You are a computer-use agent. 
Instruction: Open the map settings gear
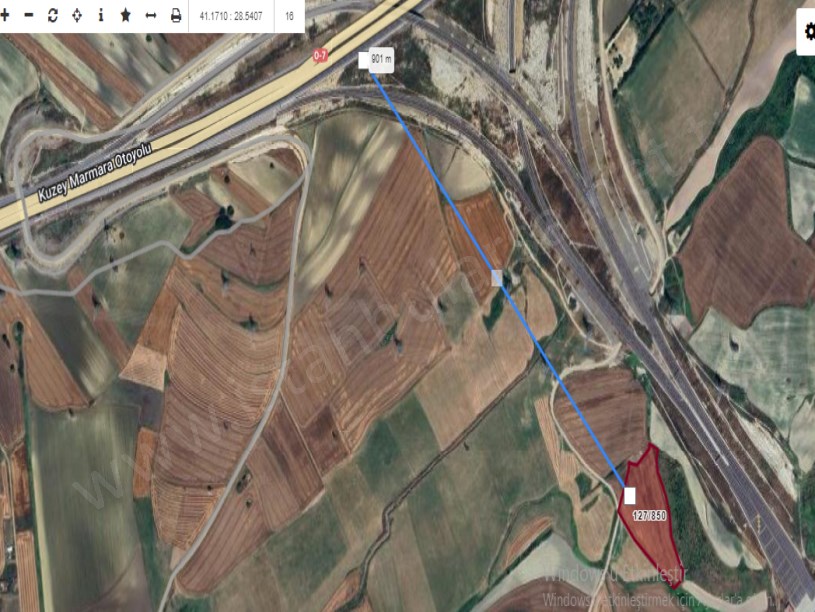[x=808, y=31]
